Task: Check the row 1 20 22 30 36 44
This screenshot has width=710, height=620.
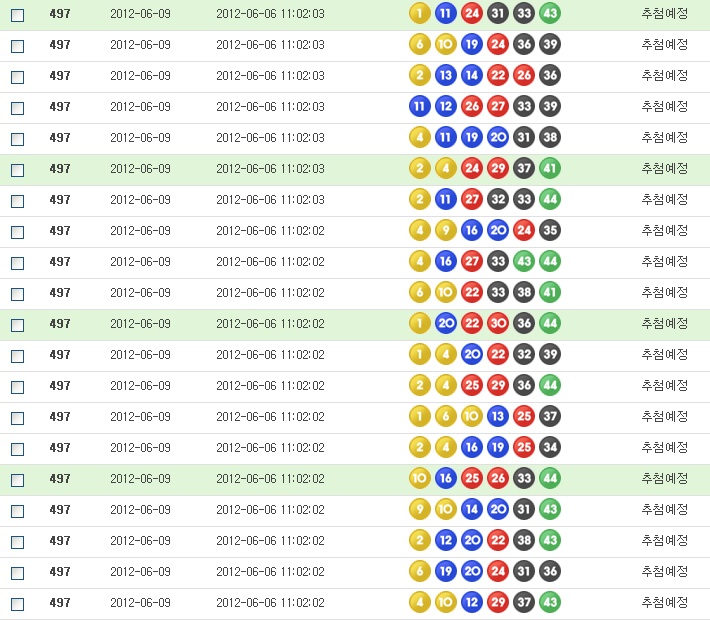Action: coord(17,325)
